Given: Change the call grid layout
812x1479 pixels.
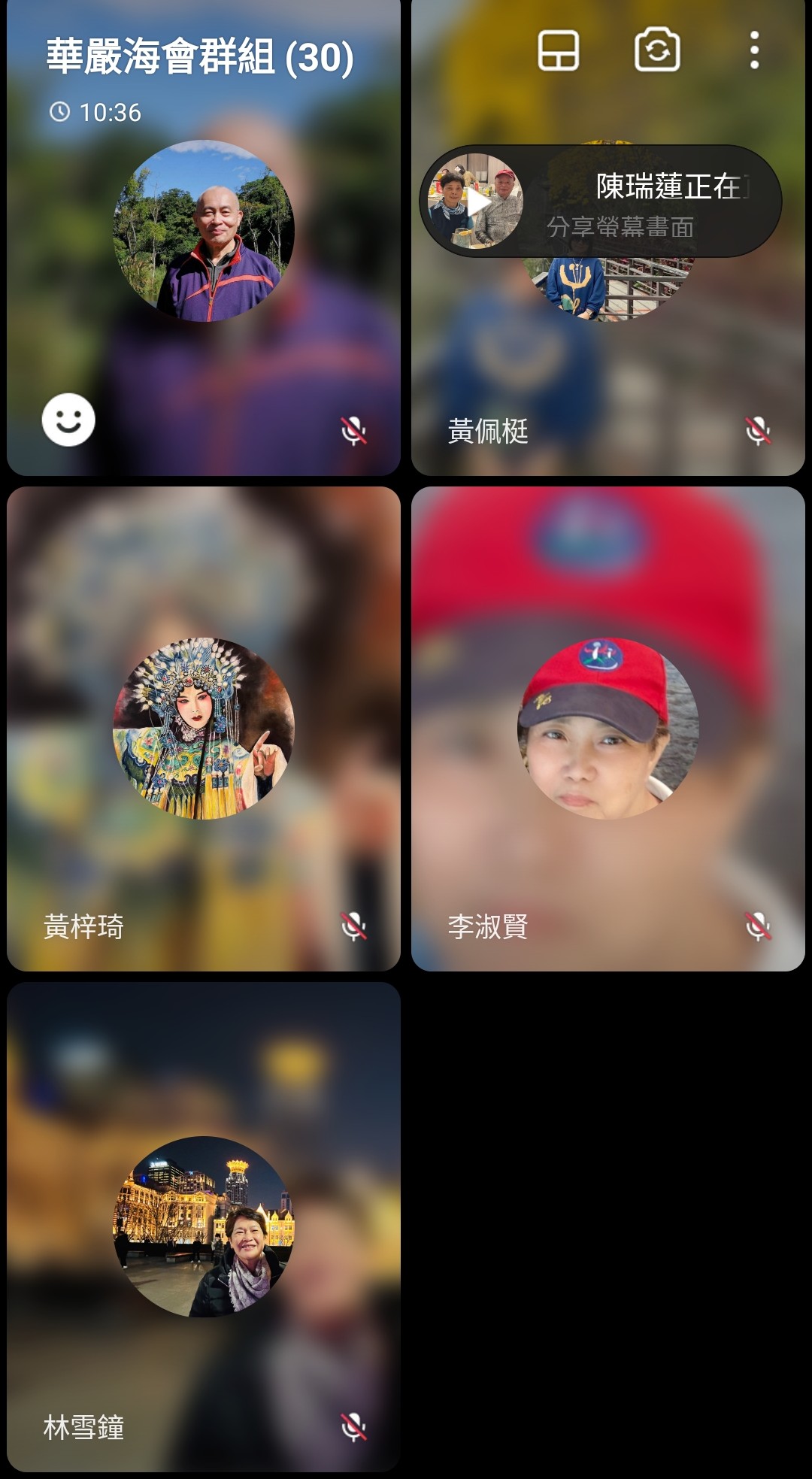Looking at the screenshot, I should (558, 51).
